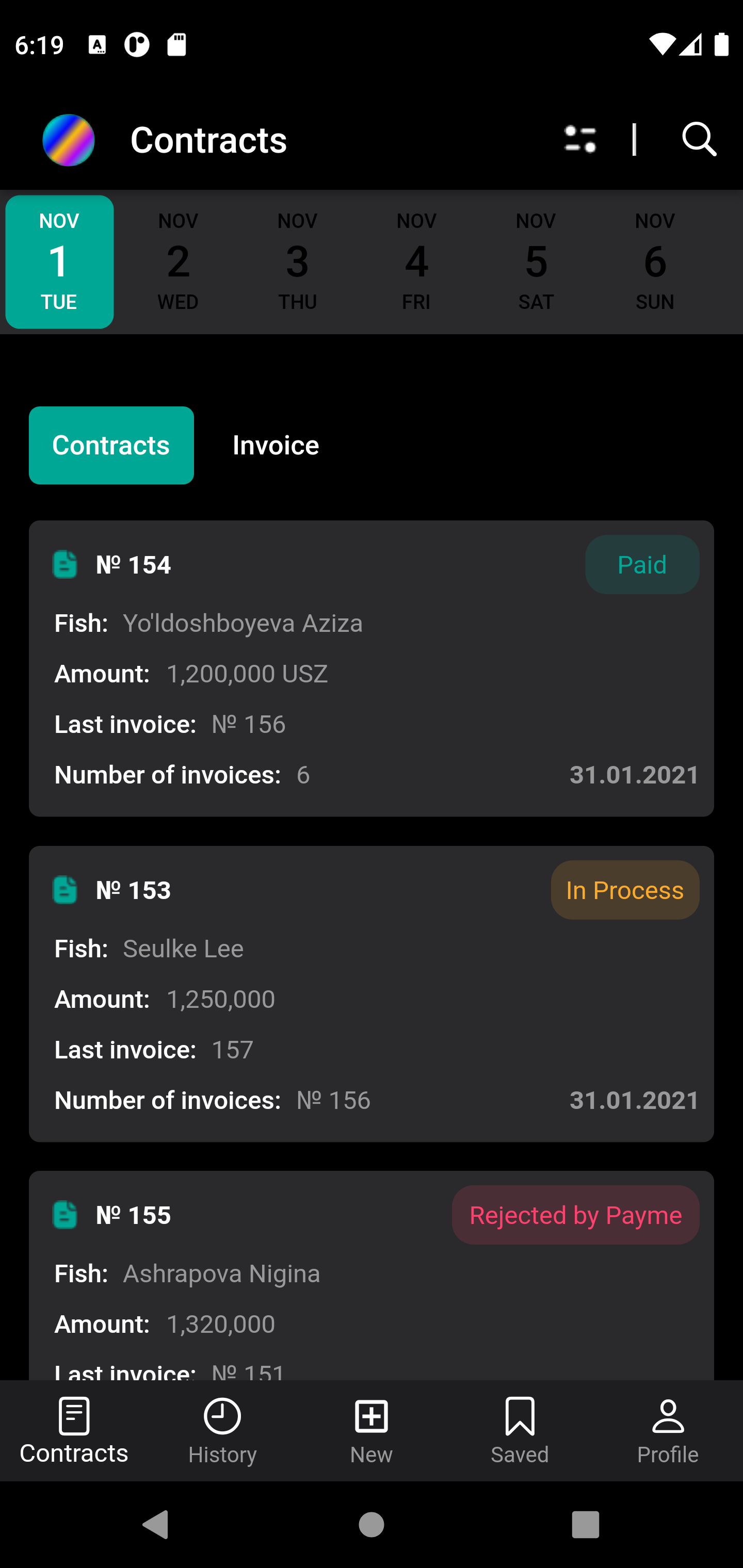Image resolution: width=743 pixels, height=1568 pixels.
Task: Select Nov 5 Saturday date
Action: (536, 262)
